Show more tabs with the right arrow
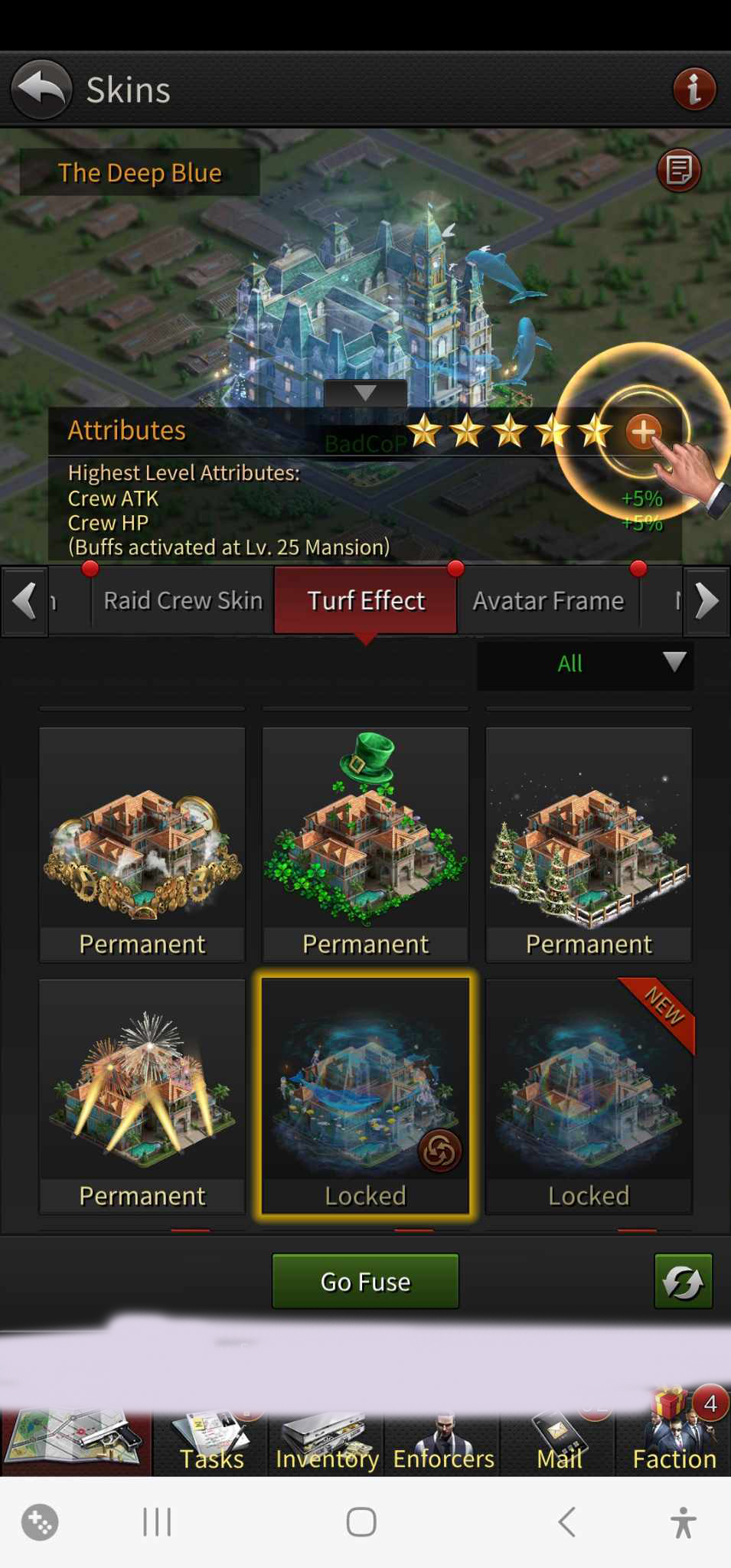Viewport: 731px width, 1568px height. click(x=706, y=601)
